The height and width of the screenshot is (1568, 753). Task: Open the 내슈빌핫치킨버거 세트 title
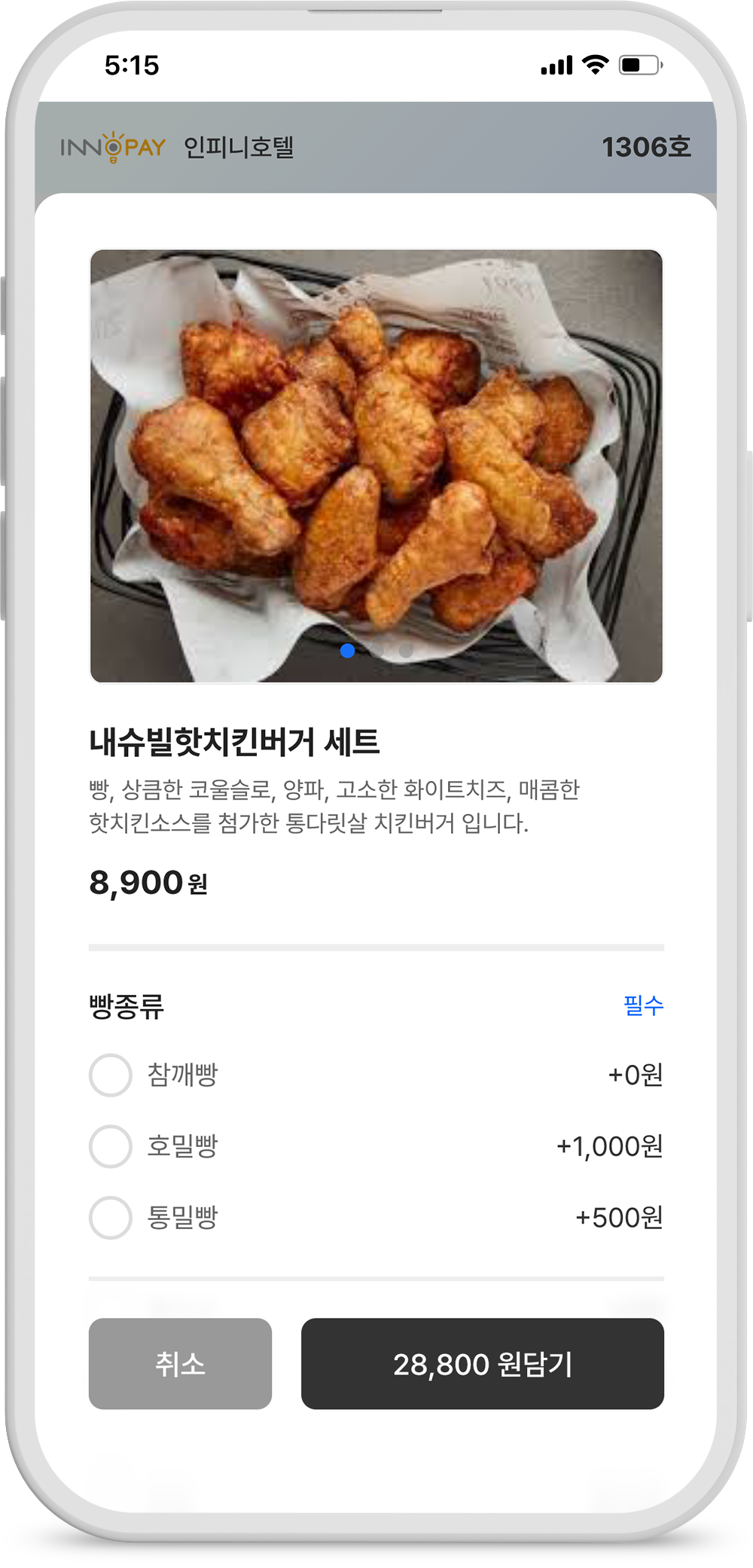click(234, 741)
